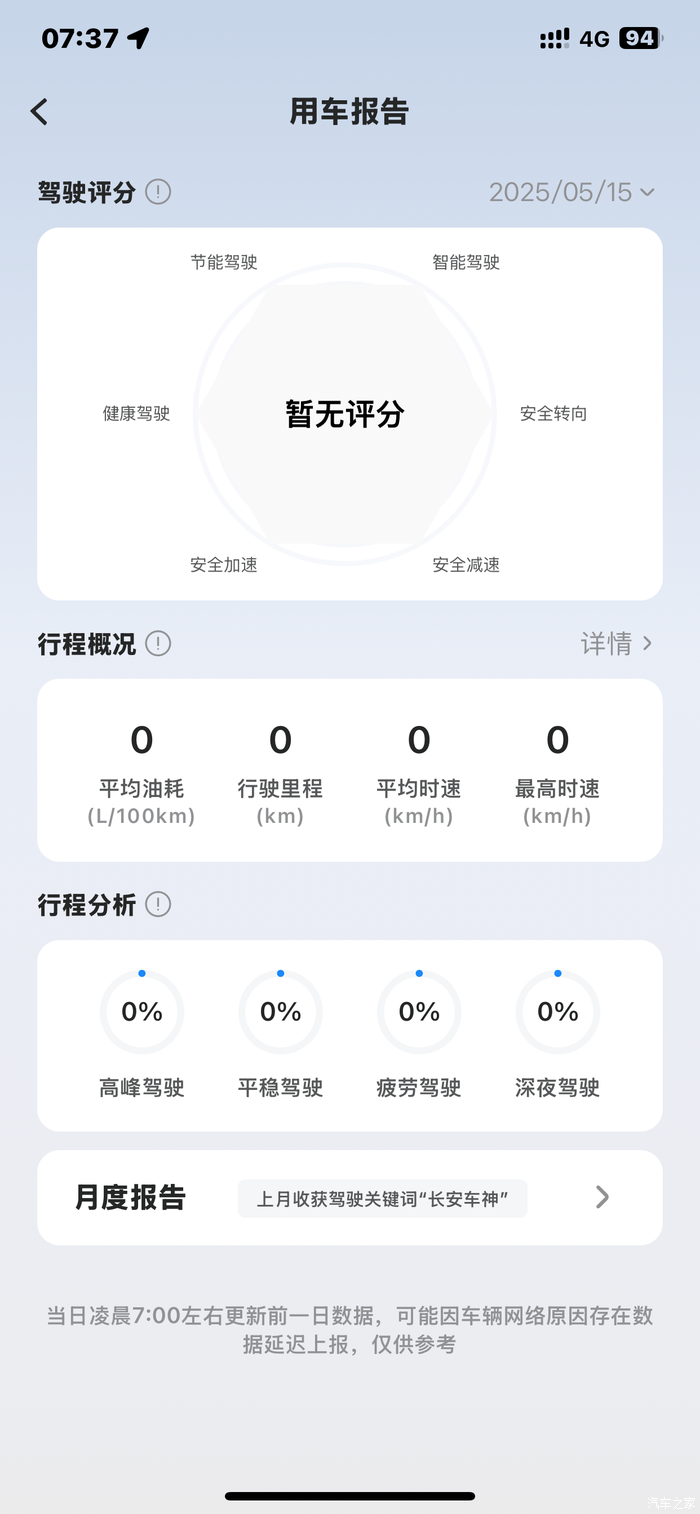Show info about 行程概况
Image resolution: width=700 pixels, height=1514 pixels.
[158, 644]
